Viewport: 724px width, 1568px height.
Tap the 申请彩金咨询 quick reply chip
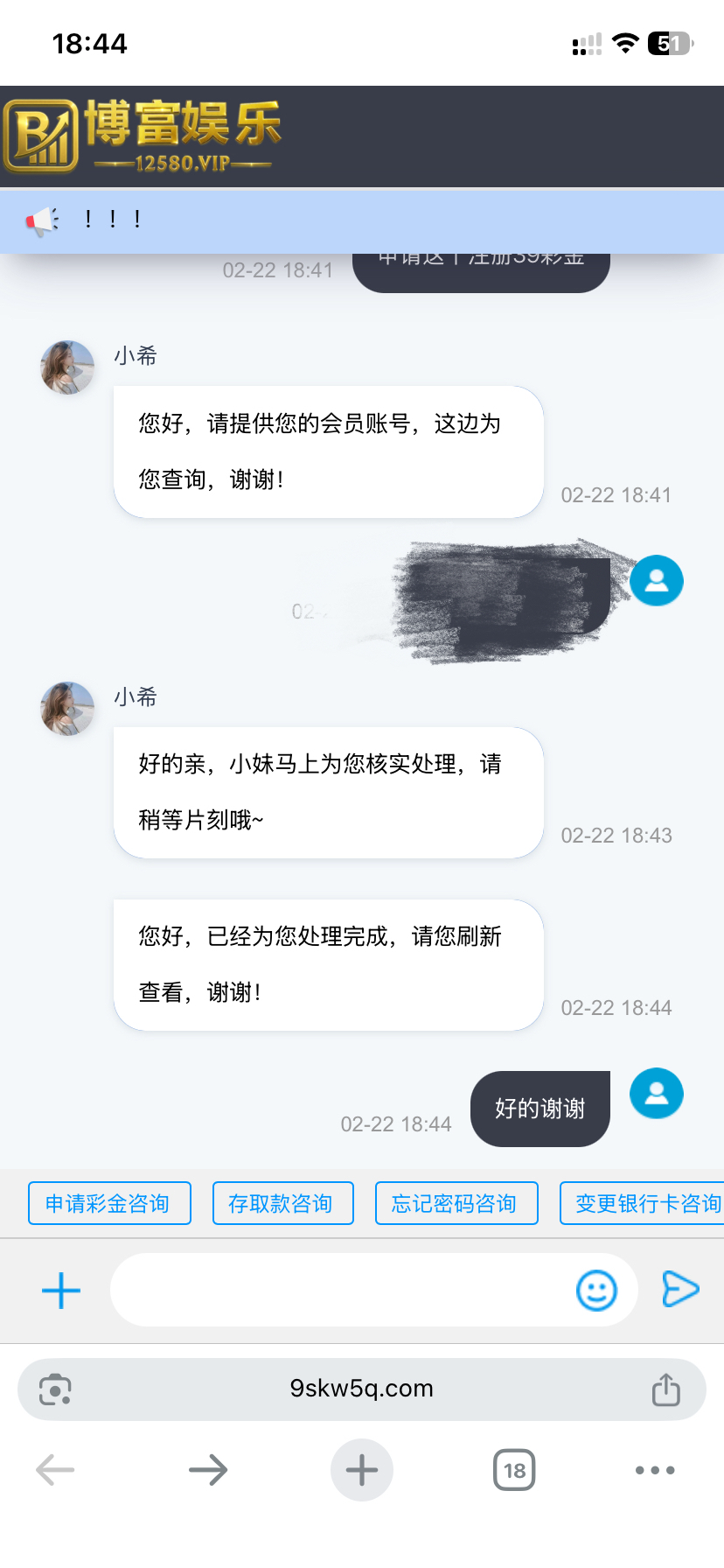coord(109,1203)
